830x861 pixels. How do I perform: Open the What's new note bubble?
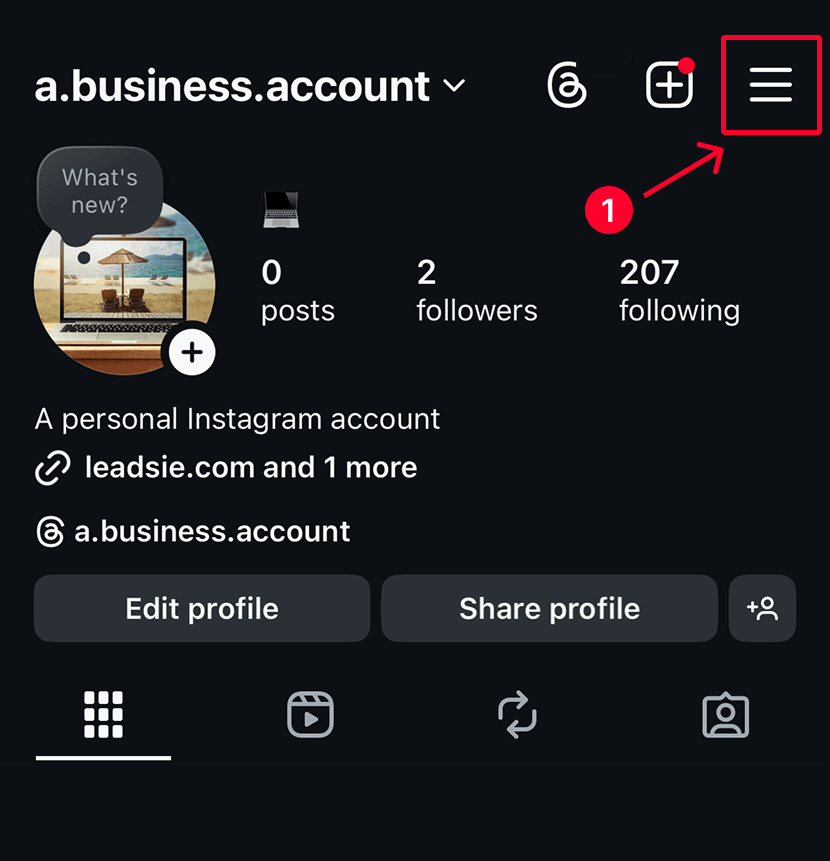[x=99, y=188]
